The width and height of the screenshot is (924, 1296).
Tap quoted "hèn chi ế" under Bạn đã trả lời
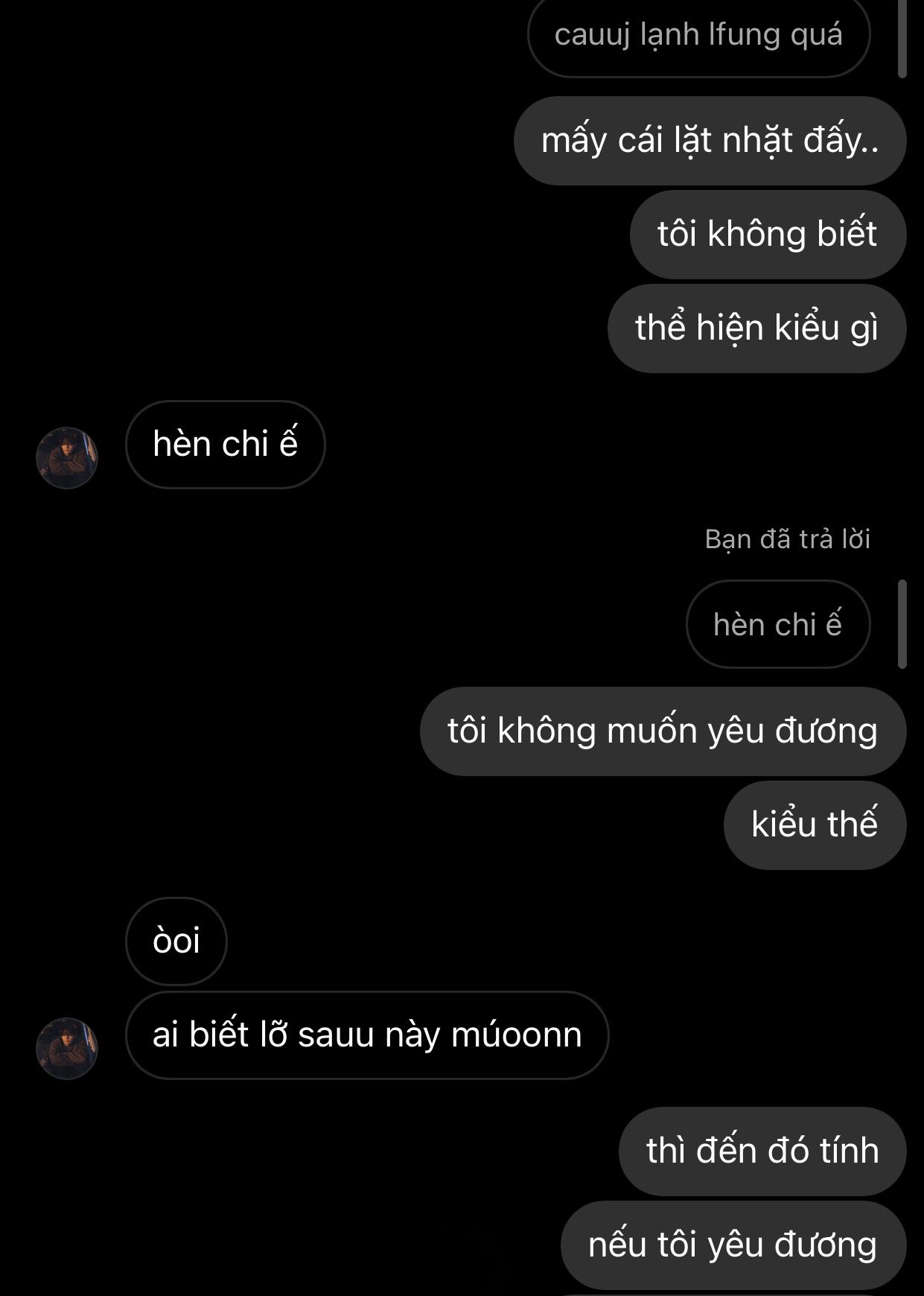777,624
